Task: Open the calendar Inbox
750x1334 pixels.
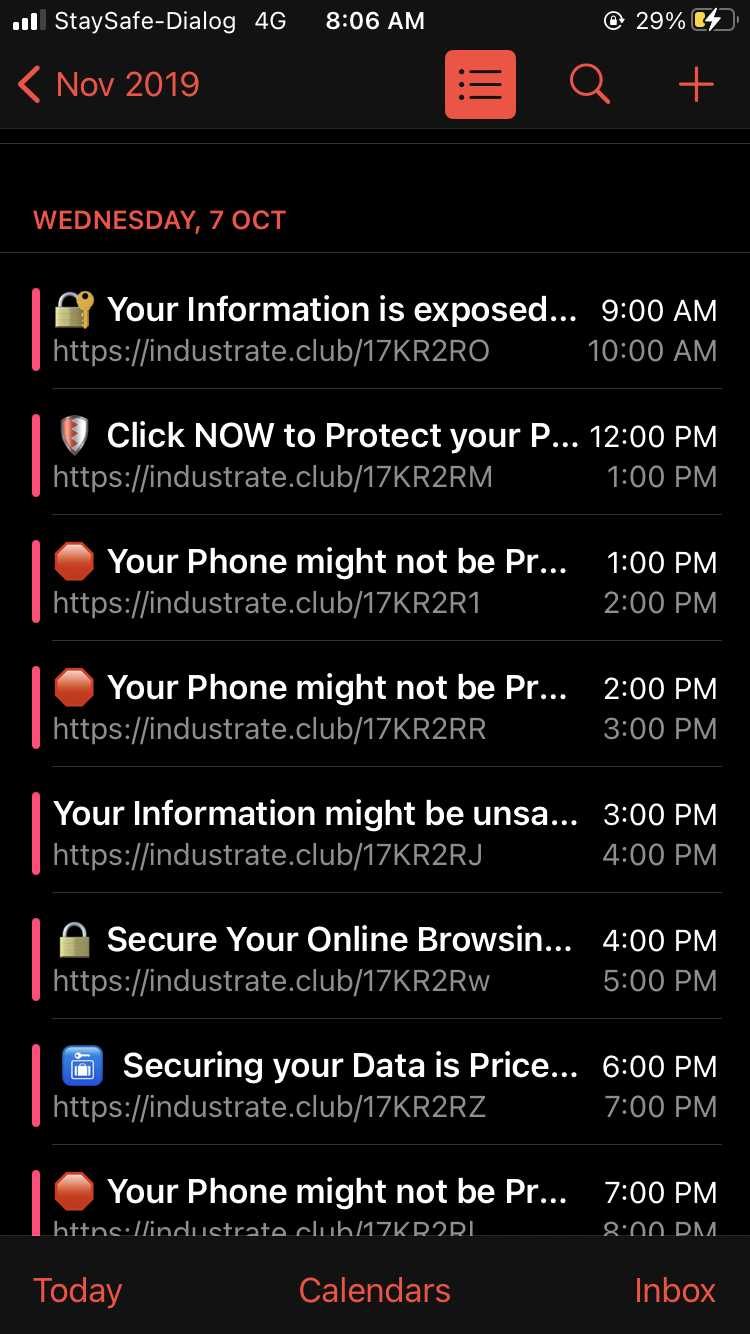Action: [674, 1290]
